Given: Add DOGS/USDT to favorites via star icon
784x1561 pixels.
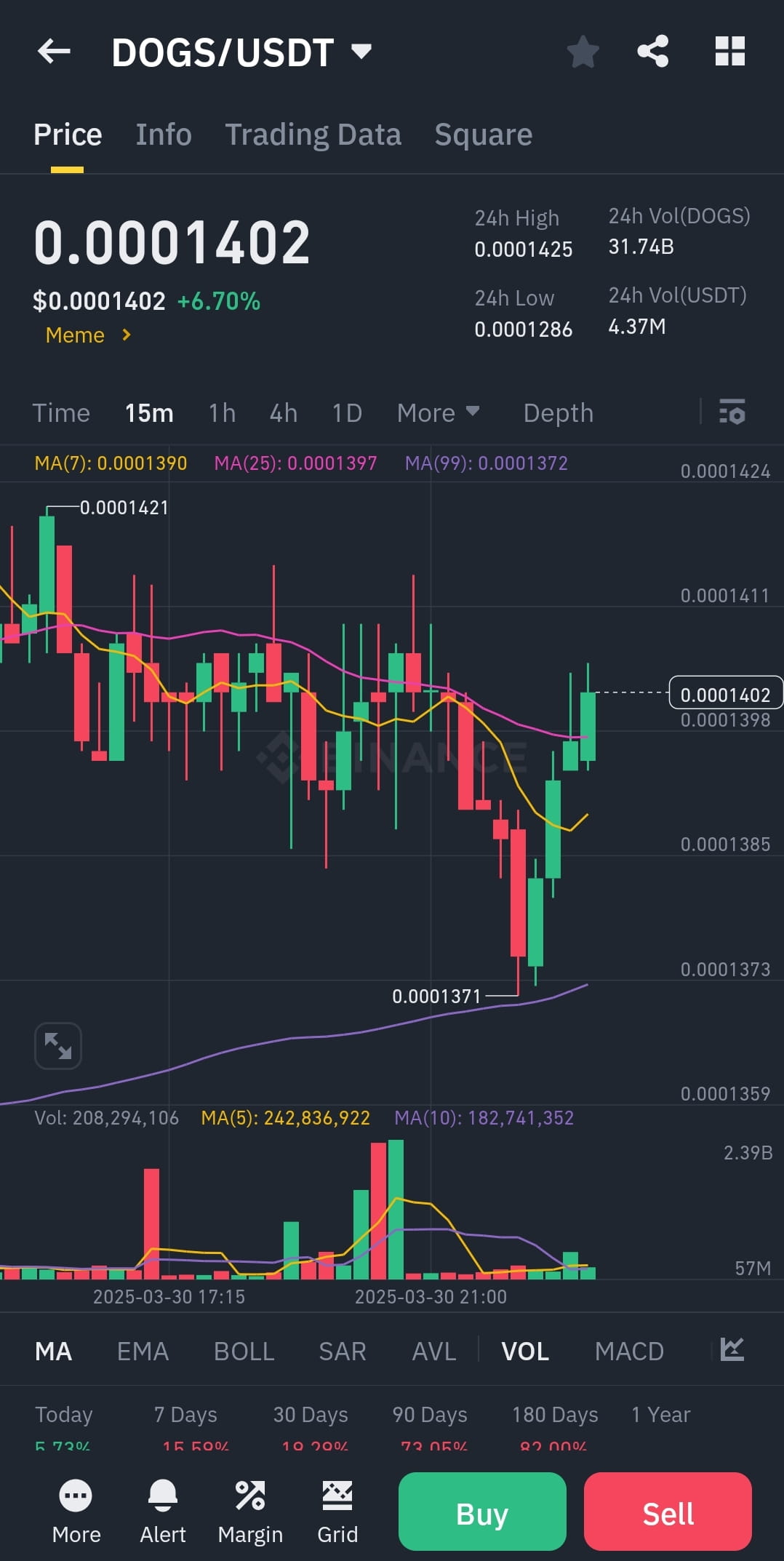Looking at the screenshot, I should pyautogui.click(x=583, y=51).
